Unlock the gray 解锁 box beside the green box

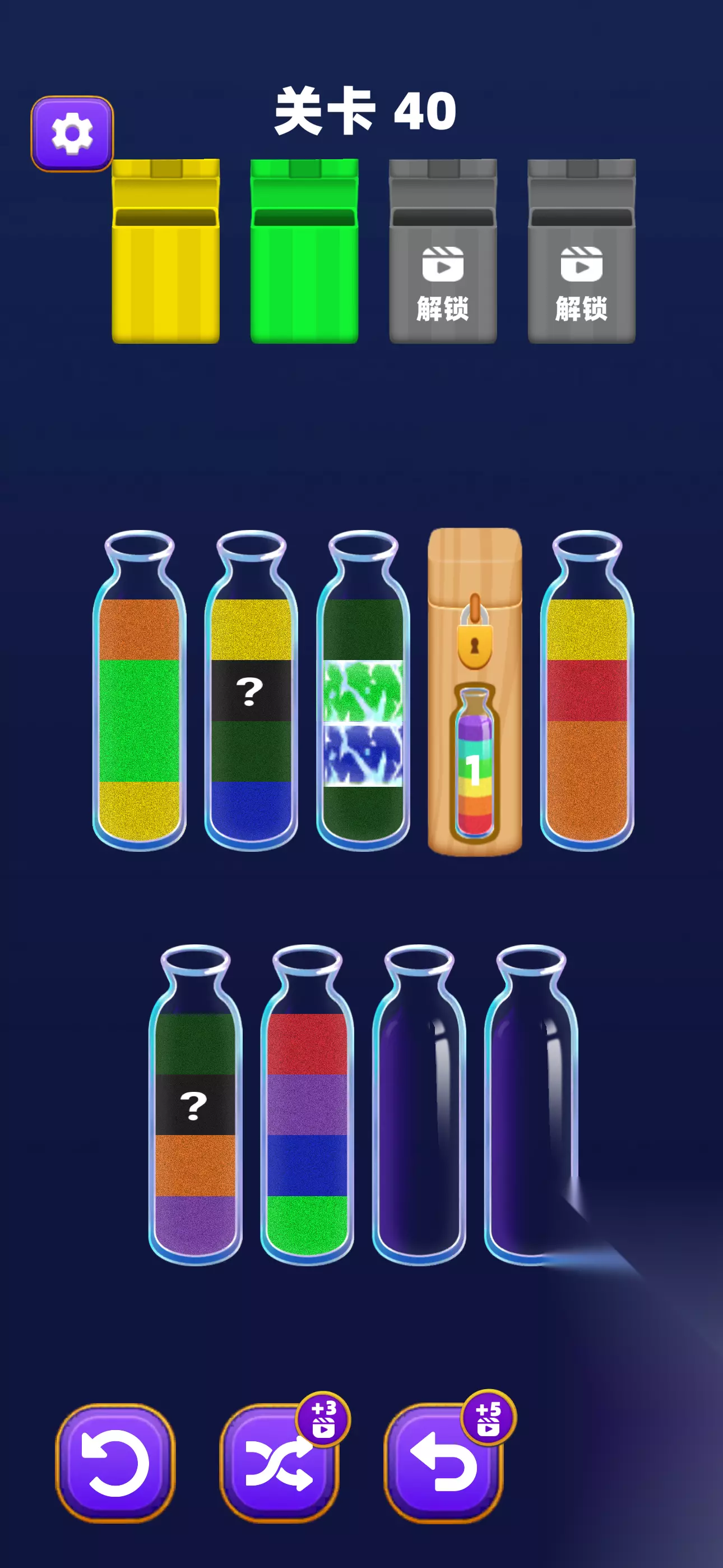coord(443,251)
